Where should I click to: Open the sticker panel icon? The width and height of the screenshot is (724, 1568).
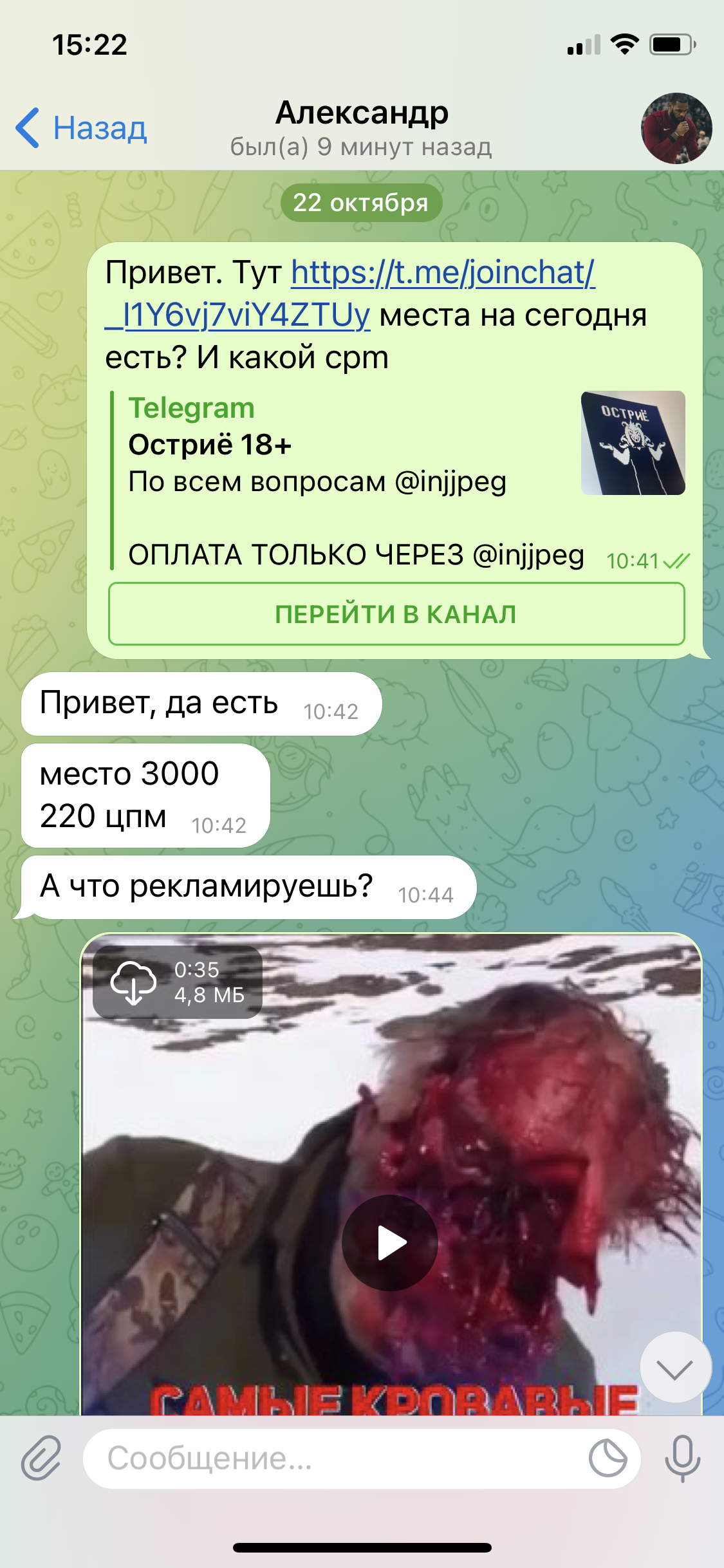click(608, 1459)
